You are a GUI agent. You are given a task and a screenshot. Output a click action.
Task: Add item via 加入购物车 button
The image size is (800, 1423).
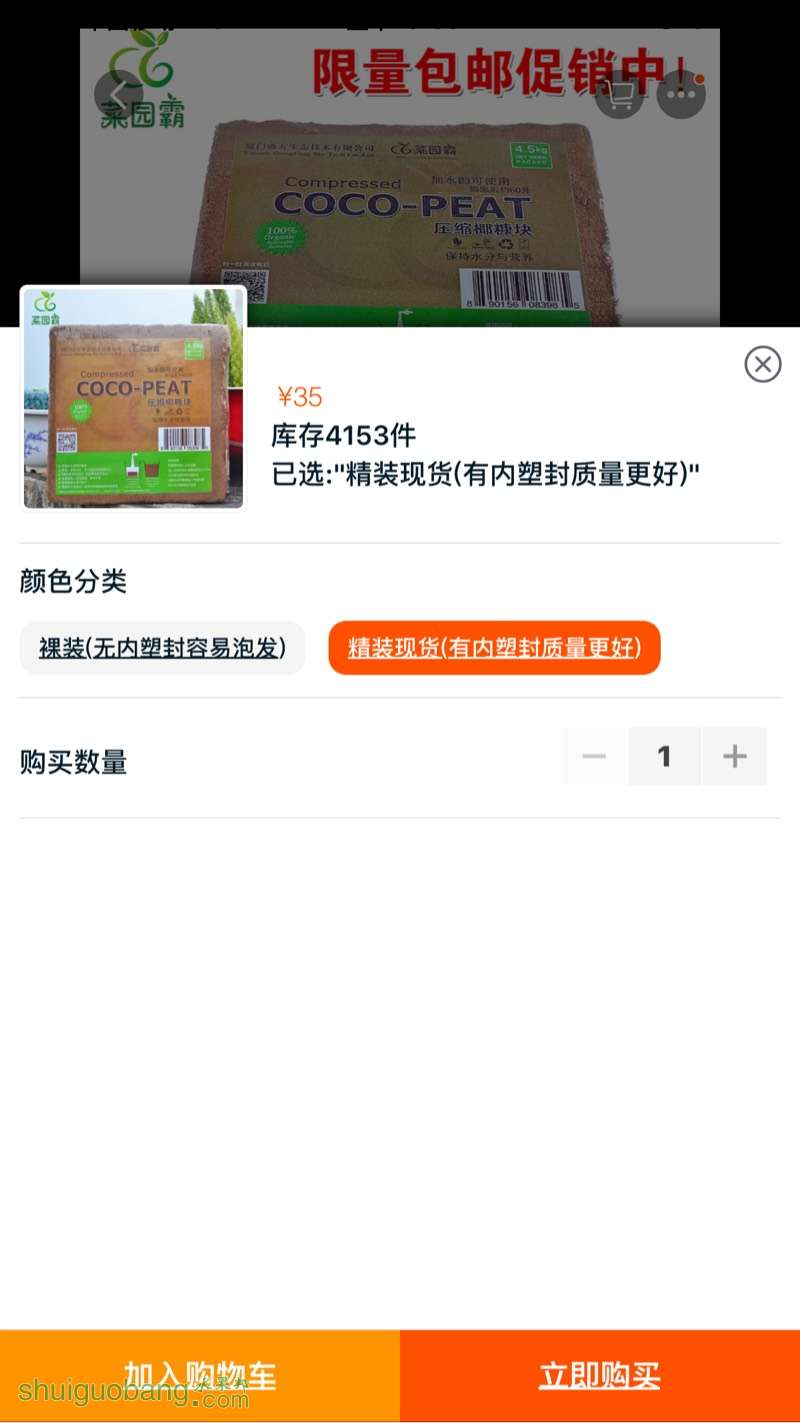[200, 1376]
